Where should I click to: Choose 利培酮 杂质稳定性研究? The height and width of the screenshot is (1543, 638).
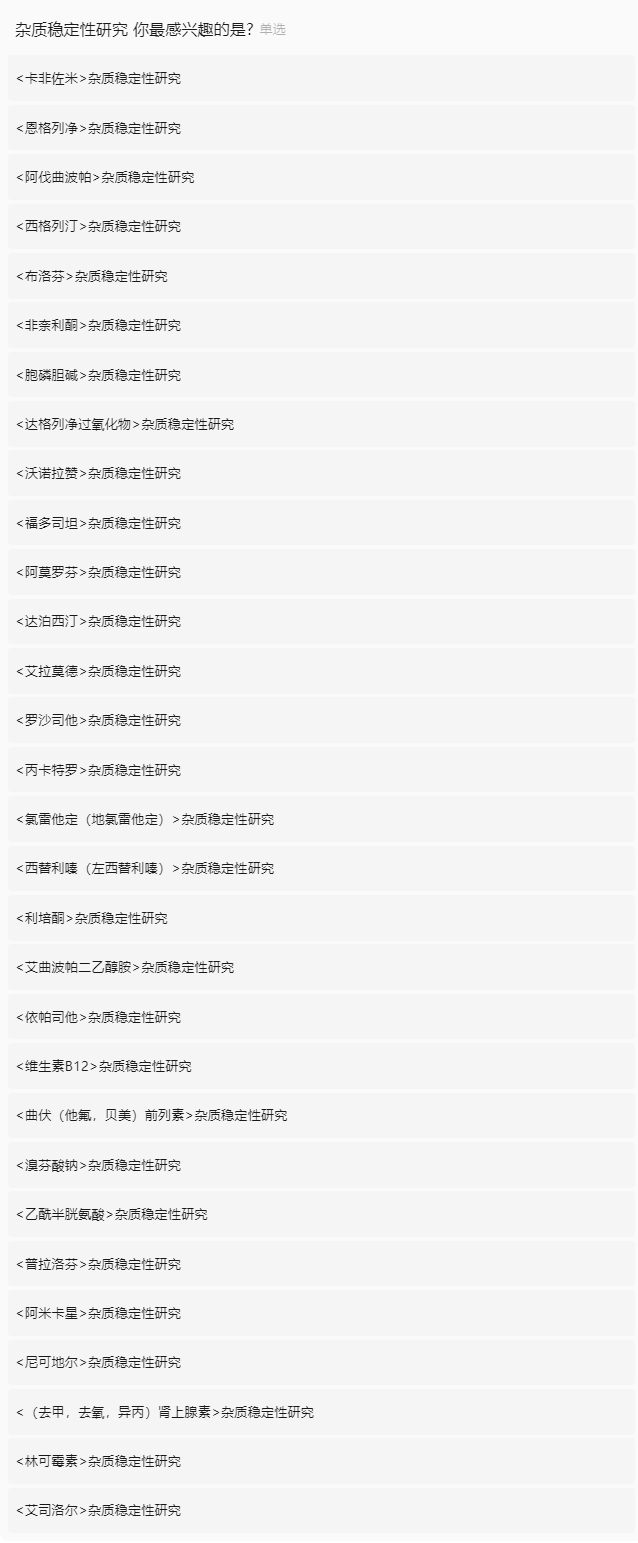tap(93, 918)
